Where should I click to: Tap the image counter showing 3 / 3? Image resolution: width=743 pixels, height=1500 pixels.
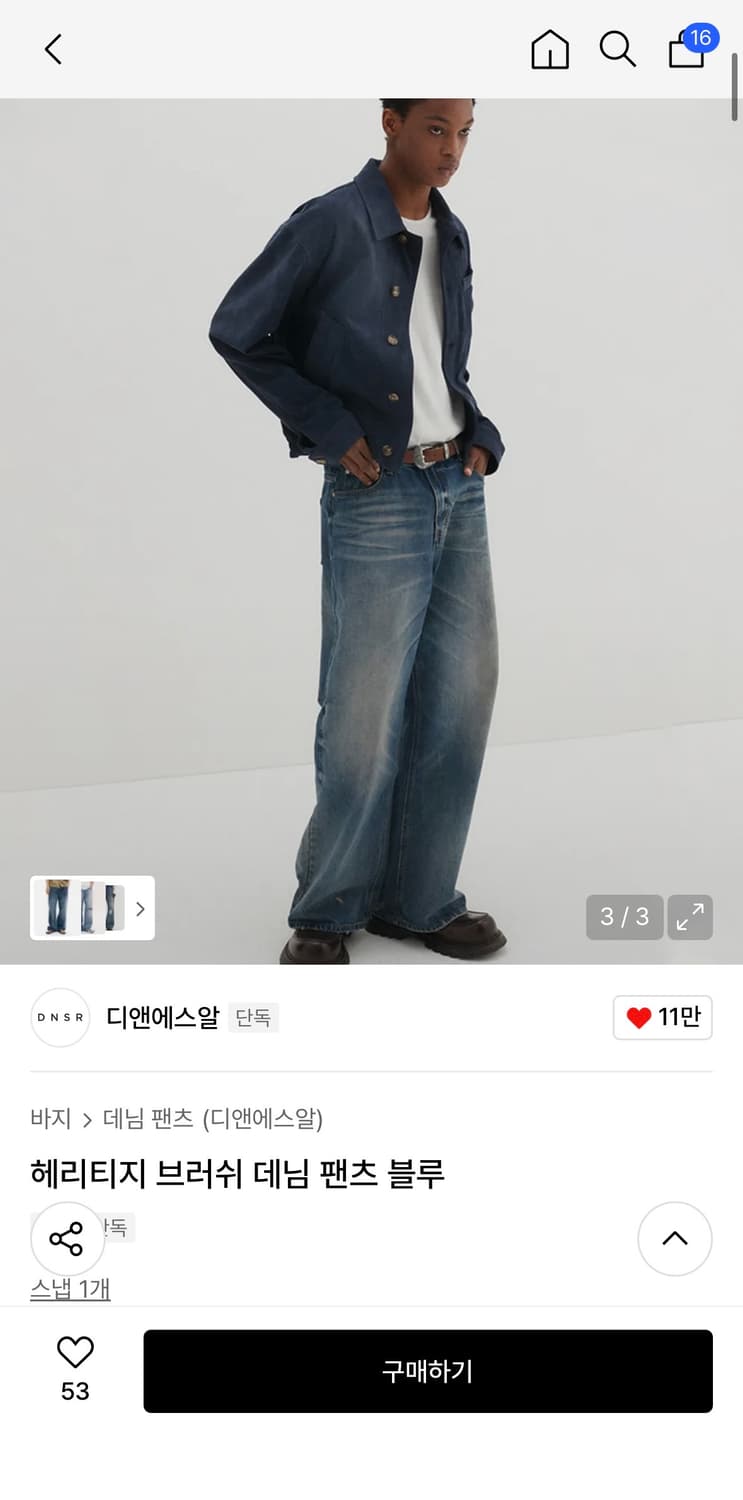pyautogui.click(x=624, y=916)
